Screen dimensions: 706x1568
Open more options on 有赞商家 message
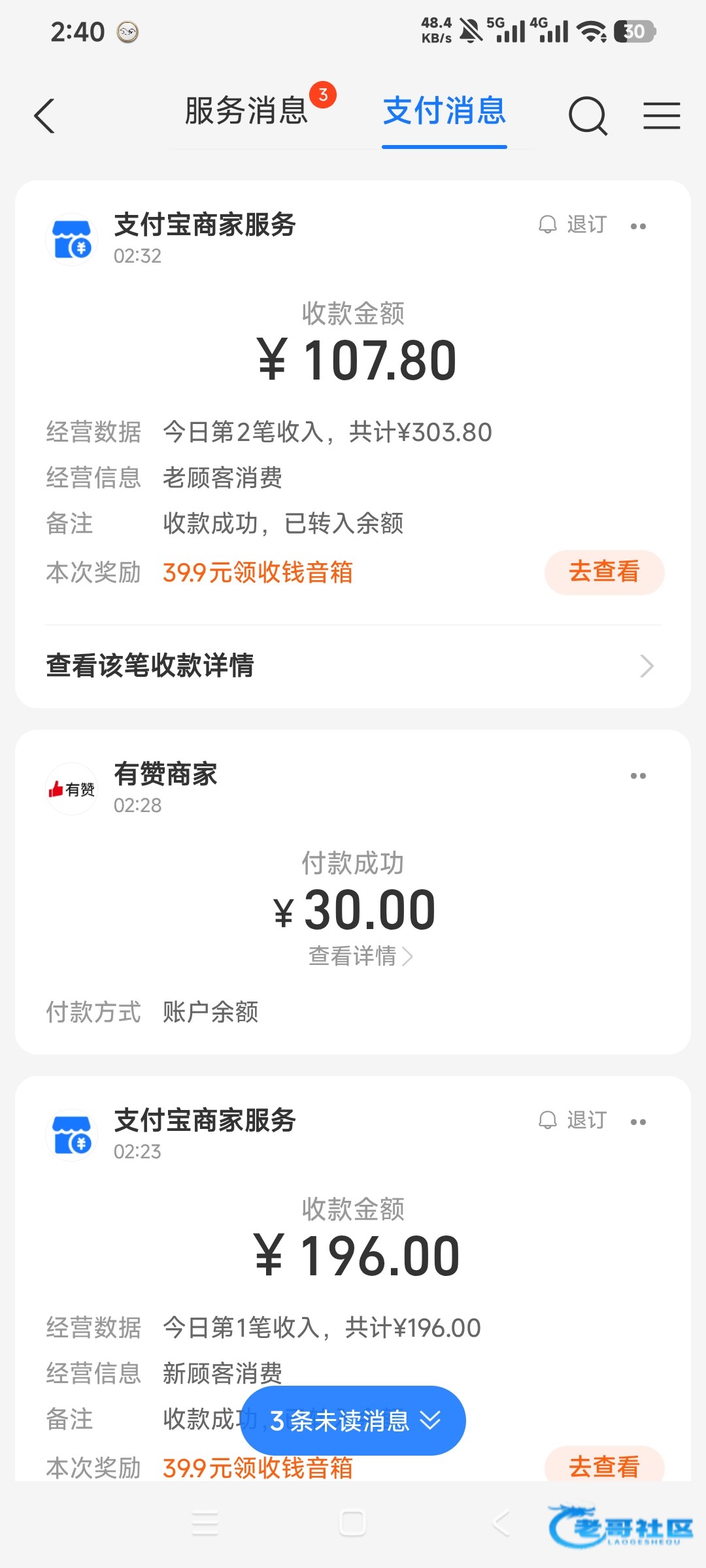[638, 776]
